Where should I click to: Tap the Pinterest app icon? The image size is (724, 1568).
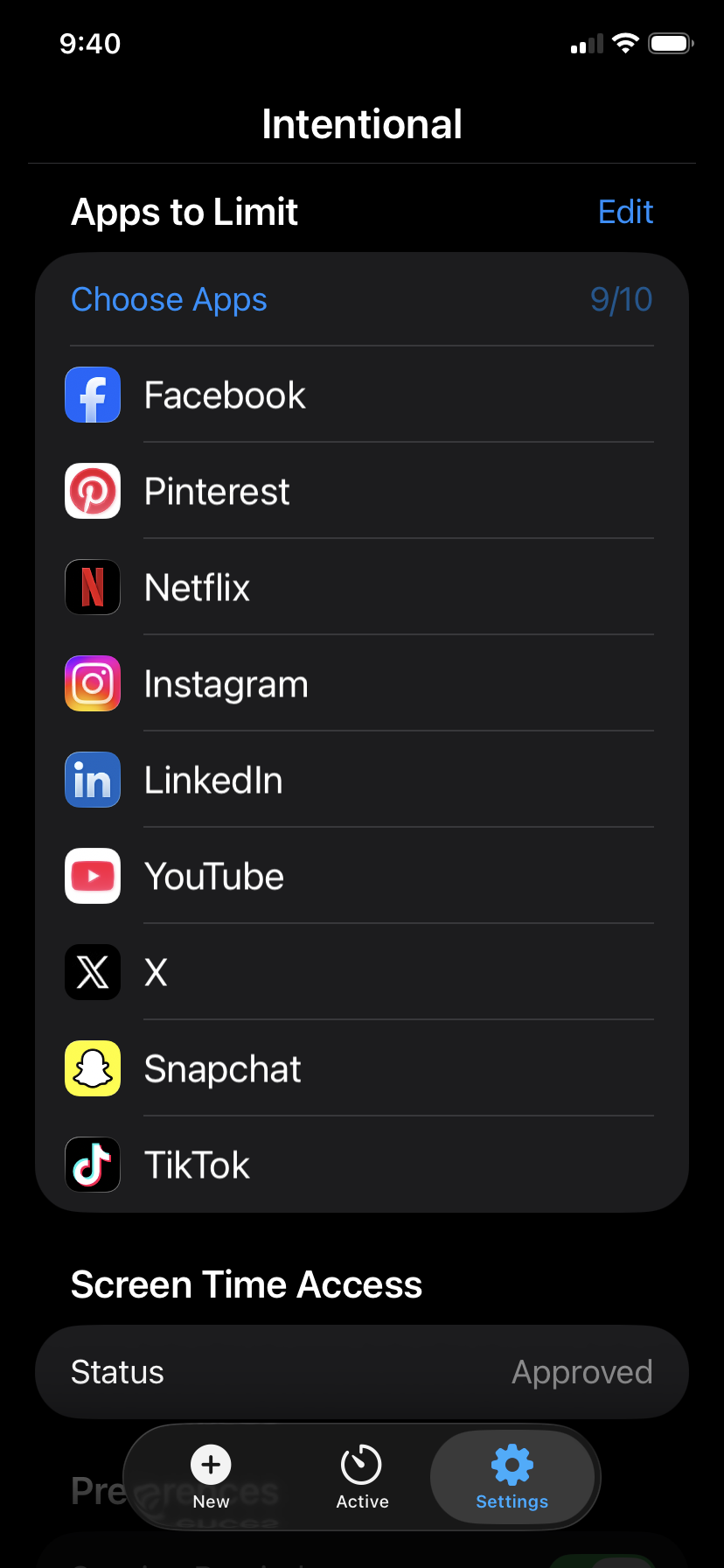point(92,491)
